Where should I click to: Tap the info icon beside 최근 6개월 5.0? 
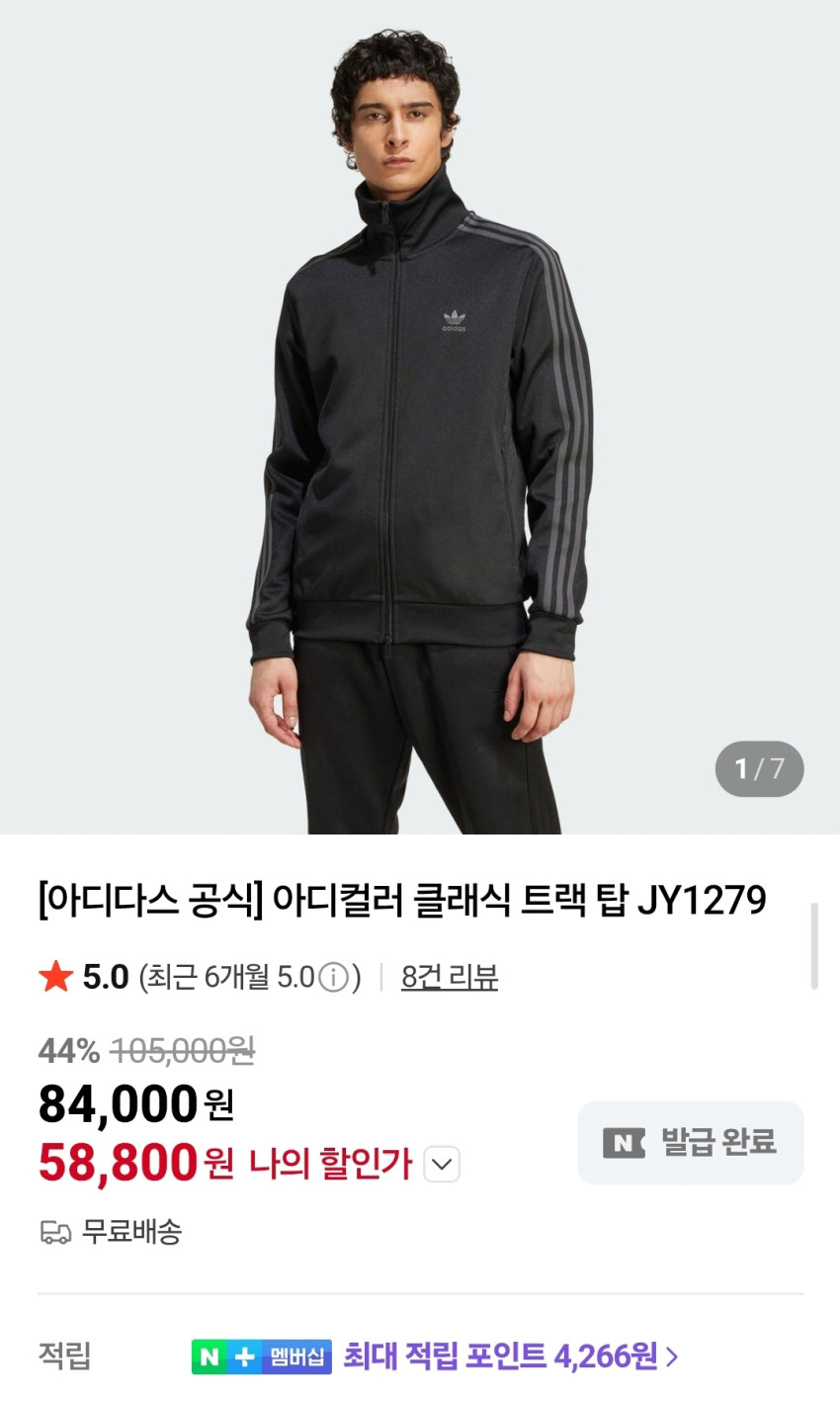335,978
